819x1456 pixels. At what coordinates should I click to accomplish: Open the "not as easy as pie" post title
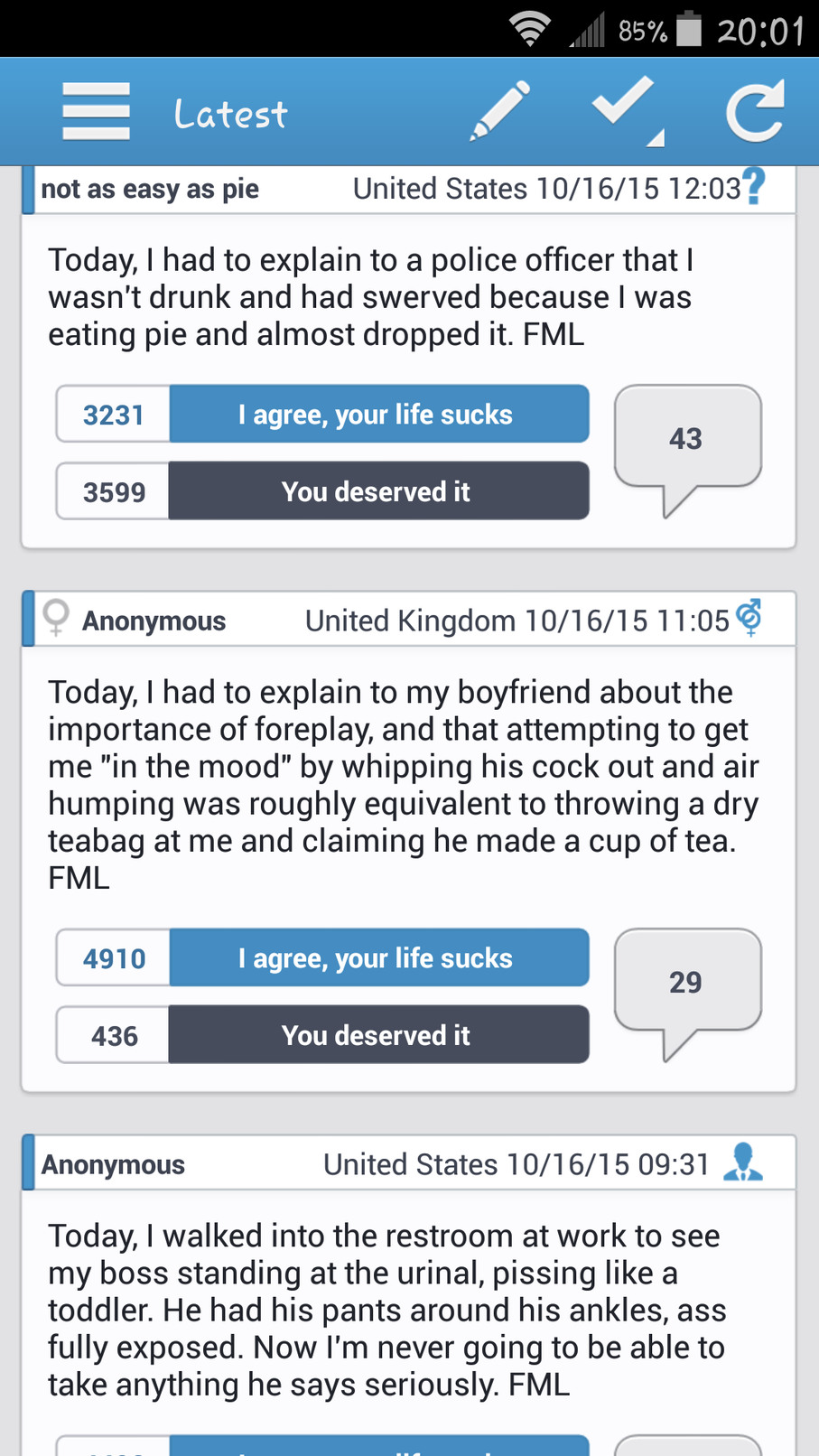tap(150, 188)
